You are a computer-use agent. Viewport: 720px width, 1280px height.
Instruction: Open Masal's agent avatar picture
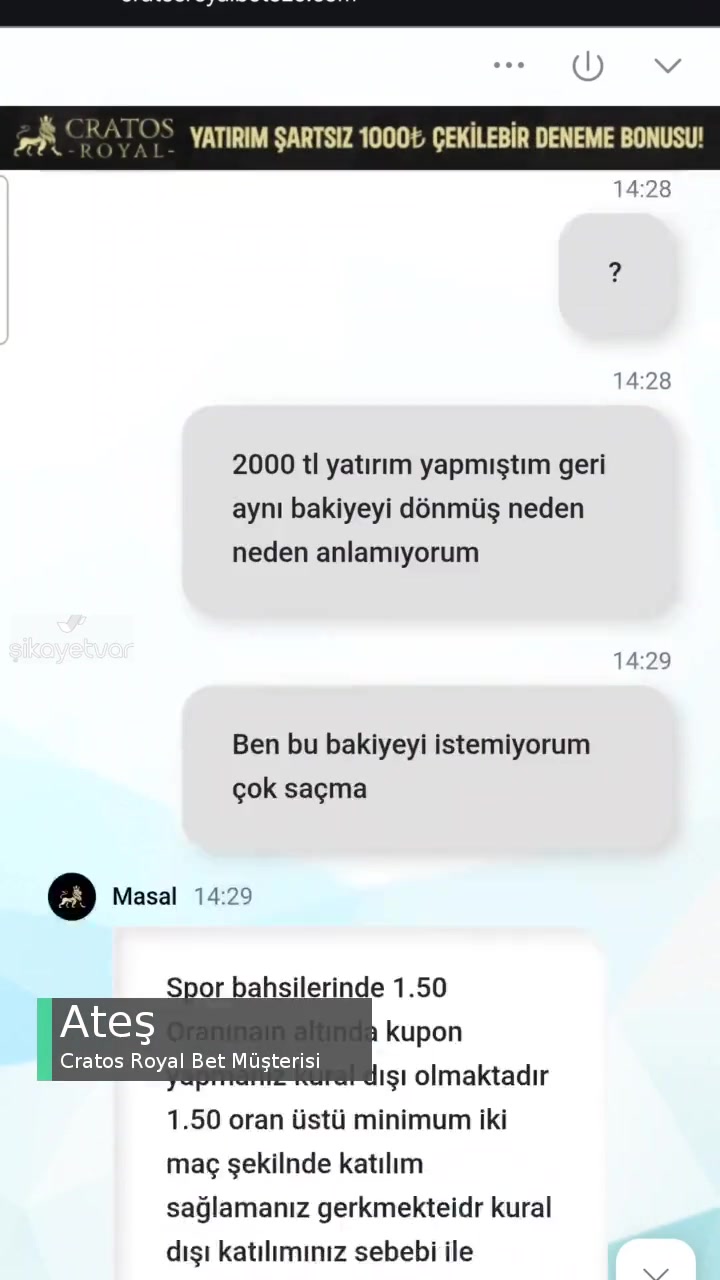tap(71, 896)
